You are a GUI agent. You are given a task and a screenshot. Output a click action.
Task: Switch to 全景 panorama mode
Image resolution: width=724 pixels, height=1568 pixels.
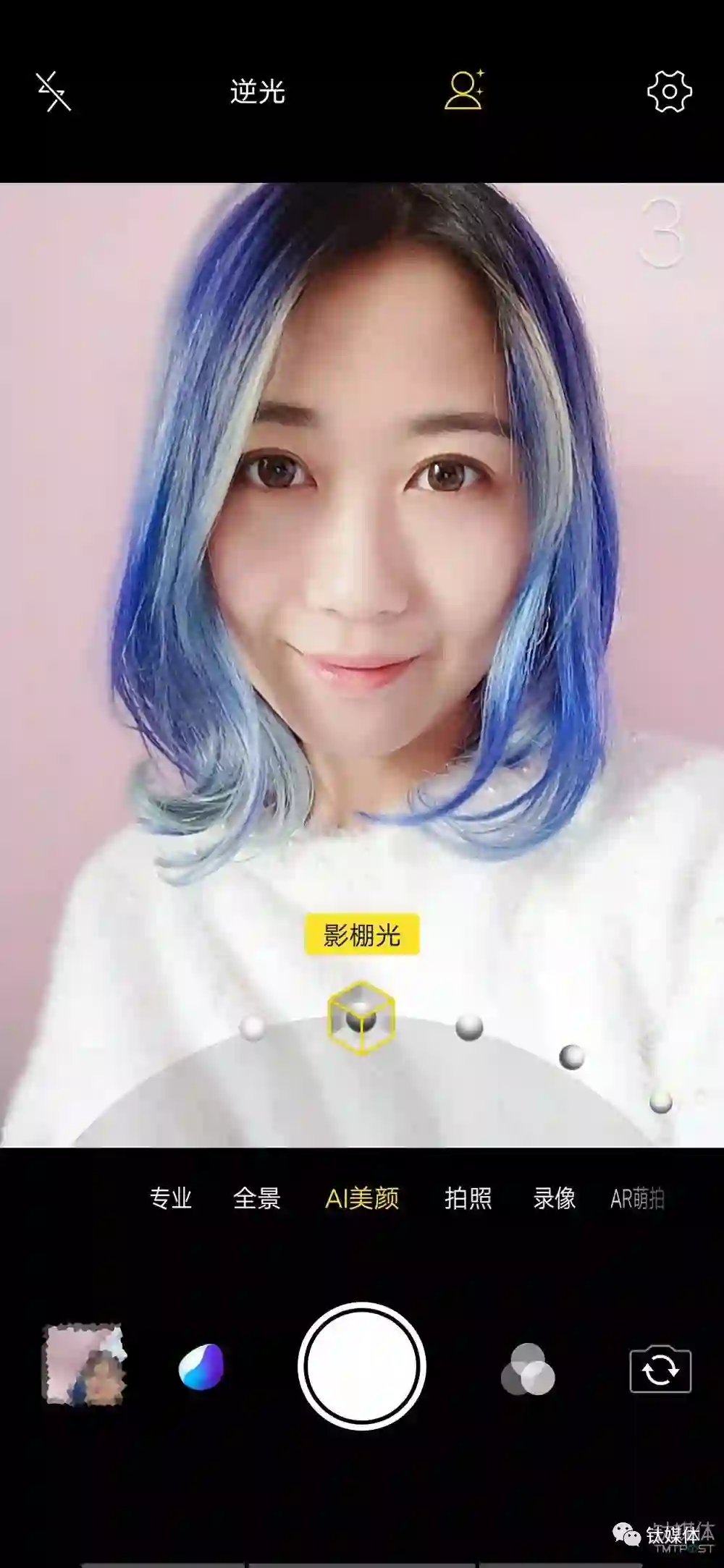(257, 1198)
